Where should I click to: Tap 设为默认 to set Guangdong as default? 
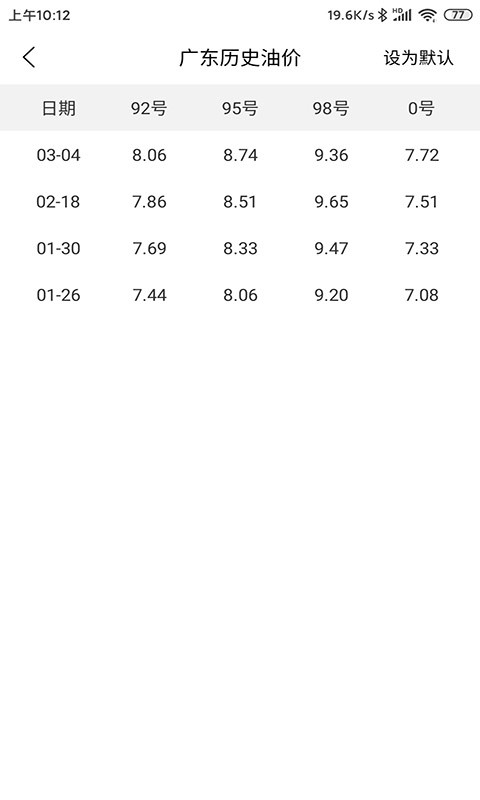click(x=418, y=58)
